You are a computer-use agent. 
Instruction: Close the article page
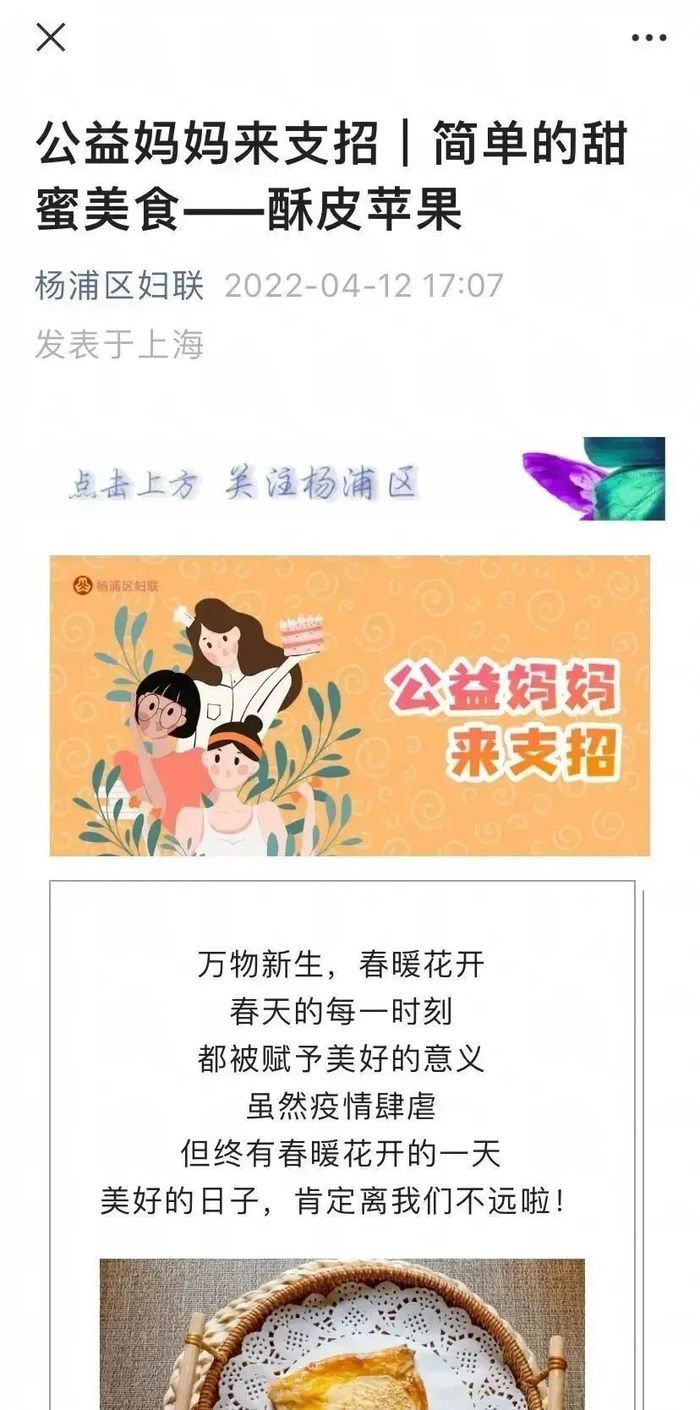point(50,37)
